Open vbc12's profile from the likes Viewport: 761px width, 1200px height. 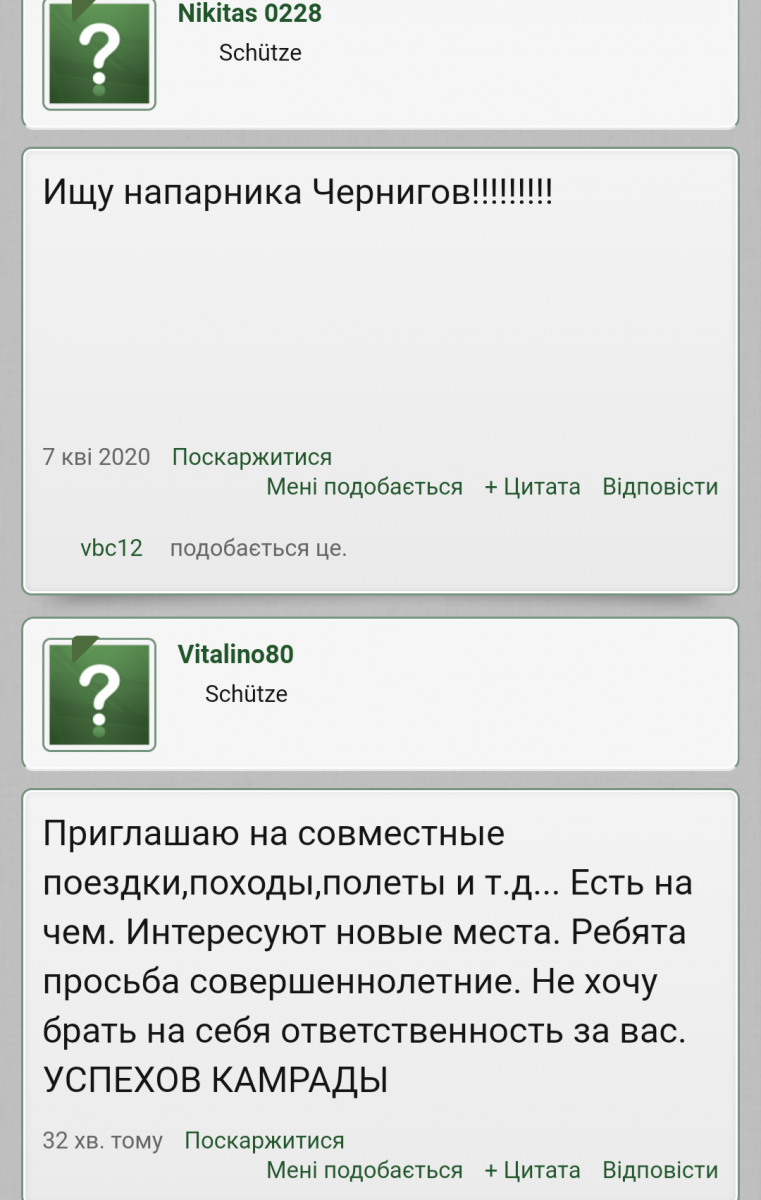[111, 548]
